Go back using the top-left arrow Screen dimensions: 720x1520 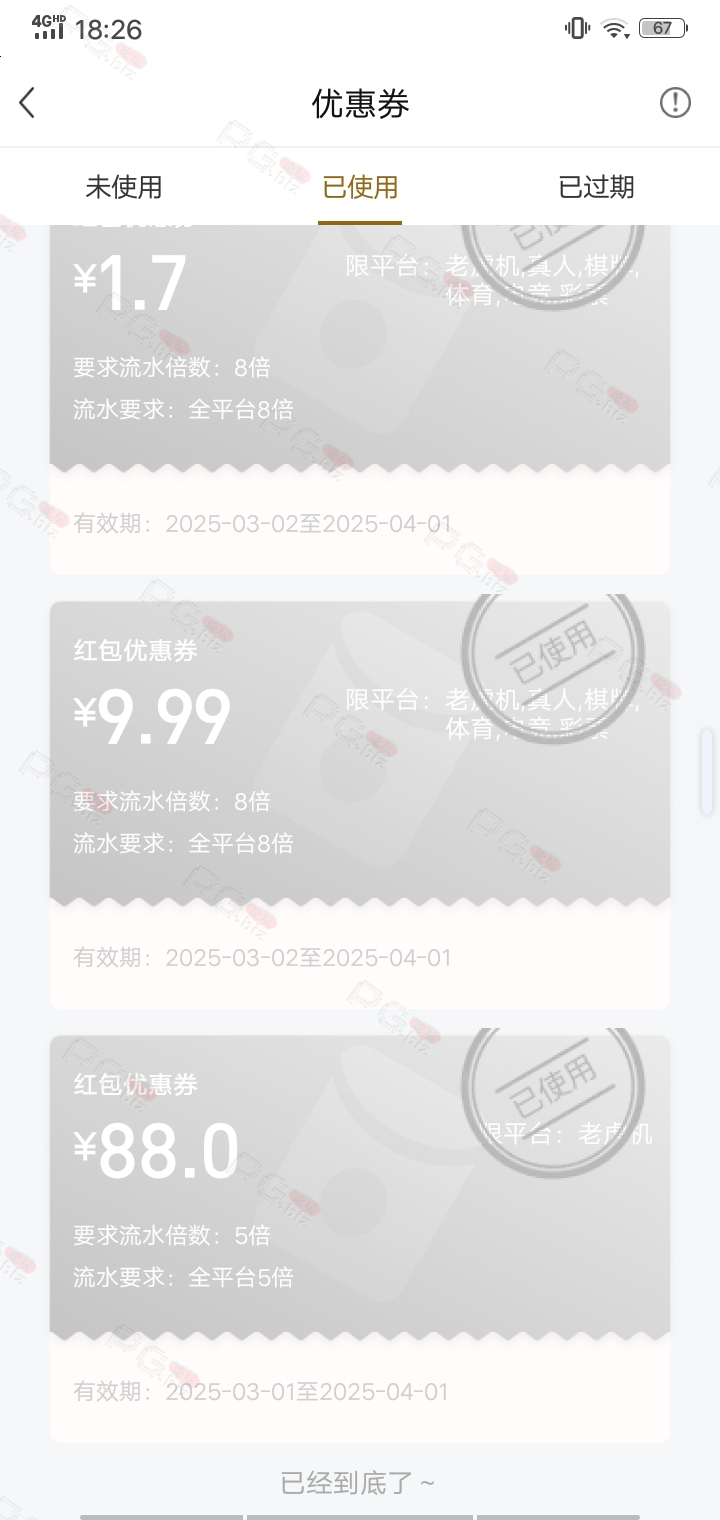pyautogui.click(x=27, y=103)
